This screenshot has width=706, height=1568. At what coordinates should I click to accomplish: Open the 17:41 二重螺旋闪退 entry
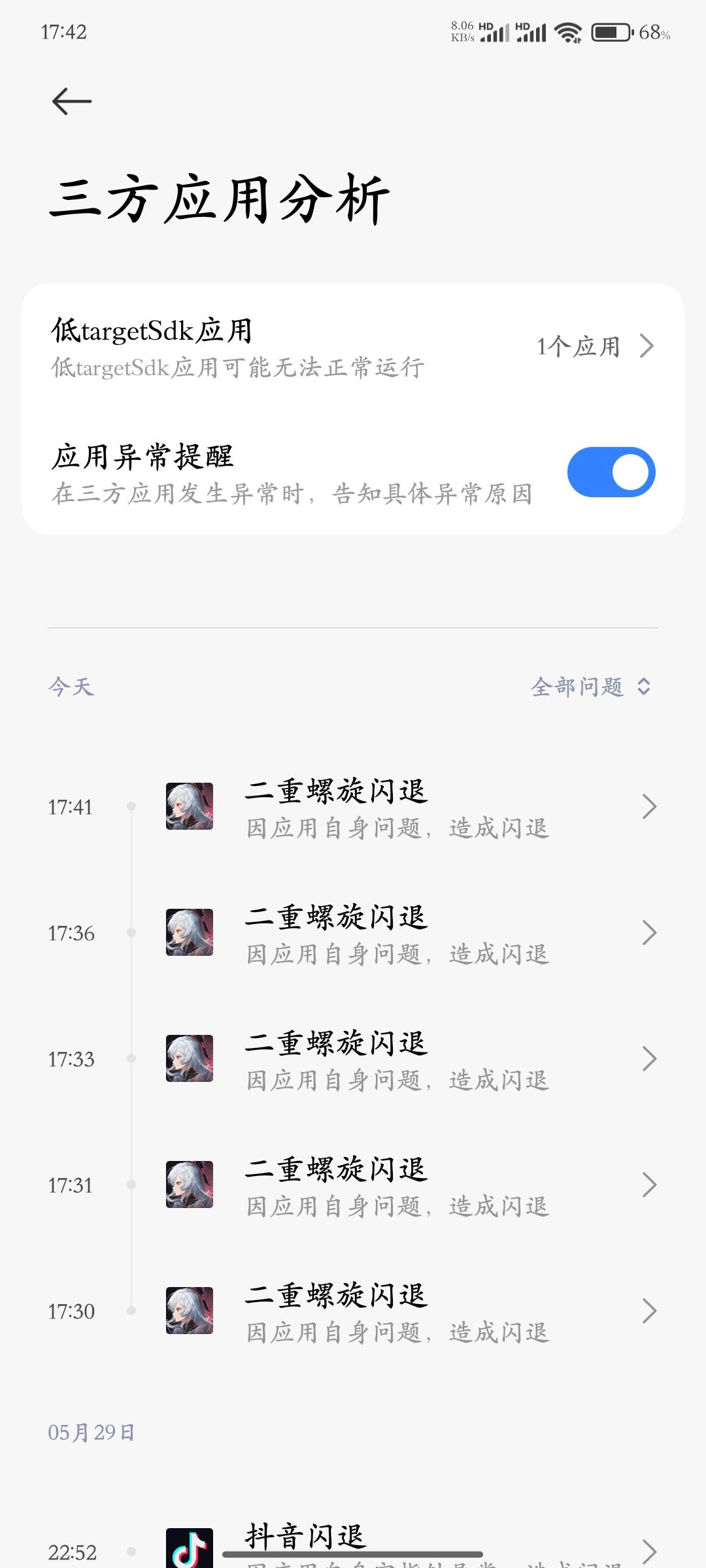397,808
